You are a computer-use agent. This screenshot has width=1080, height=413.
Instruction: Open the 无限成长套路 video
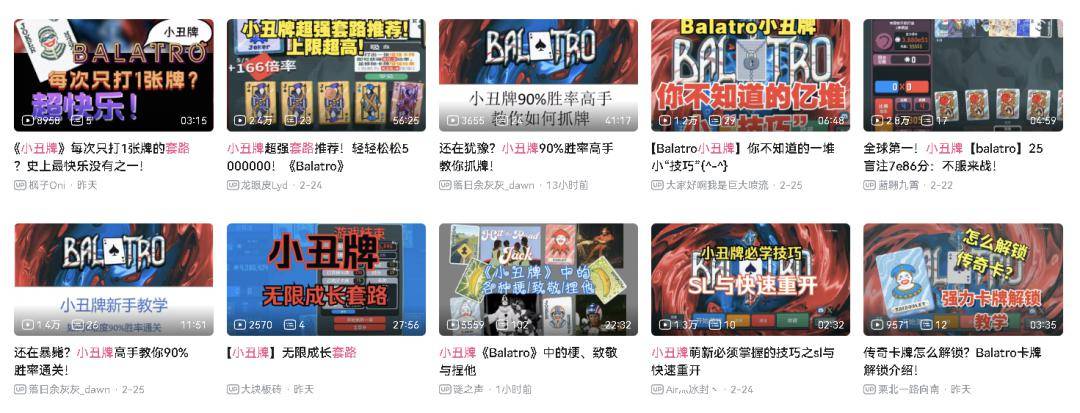(326, 279)
